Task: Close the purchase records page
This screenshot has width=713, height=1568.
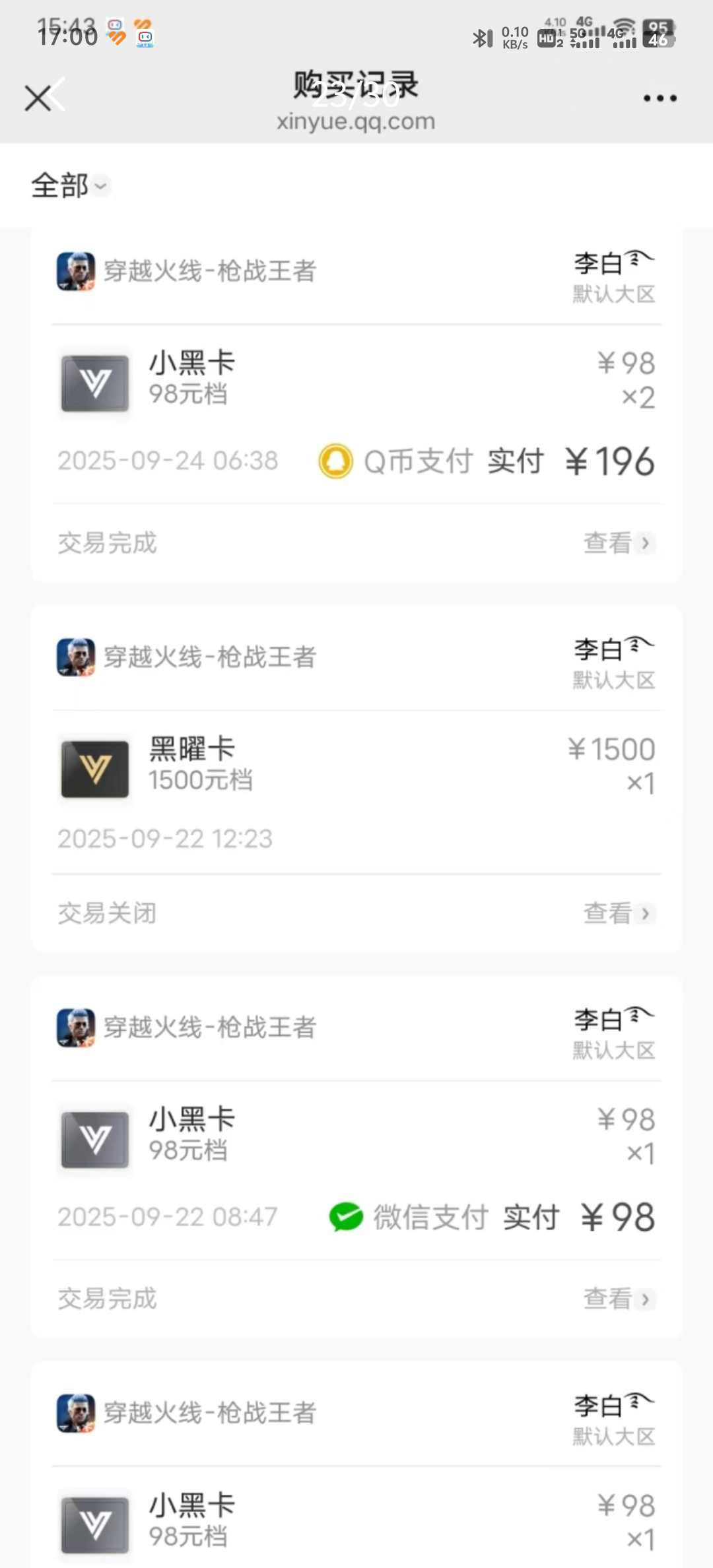Action: coord(38,98)
